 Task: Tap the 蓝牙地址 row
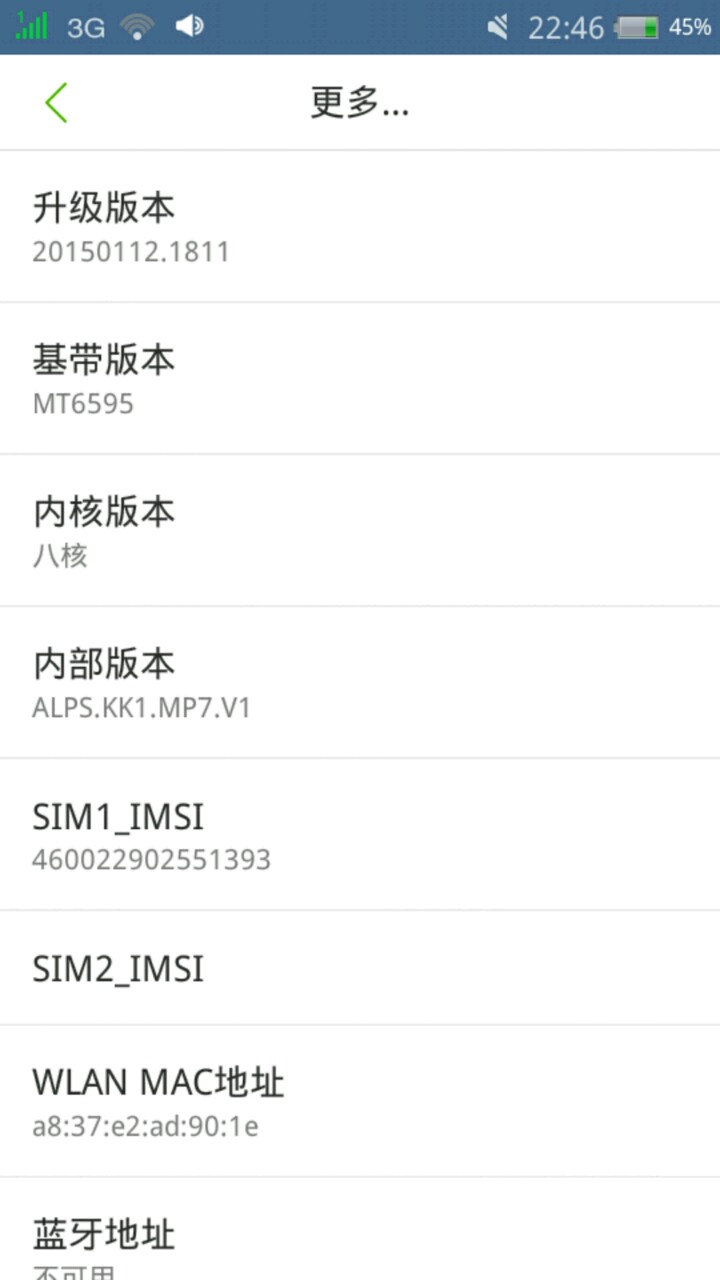[x=360, y=1235]
